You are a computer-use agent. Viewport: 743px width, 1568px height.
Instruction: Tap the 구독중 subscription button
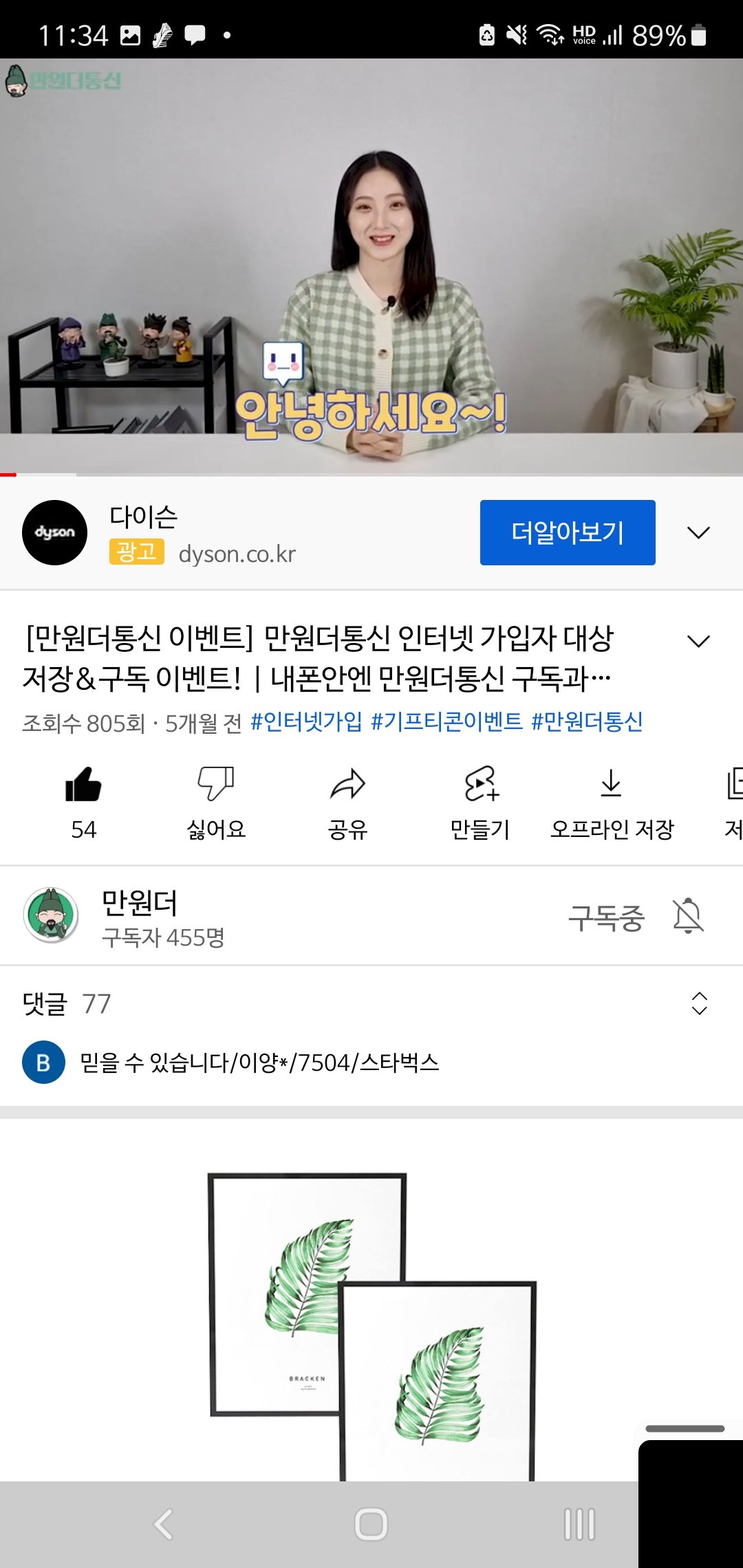[606, 917]
